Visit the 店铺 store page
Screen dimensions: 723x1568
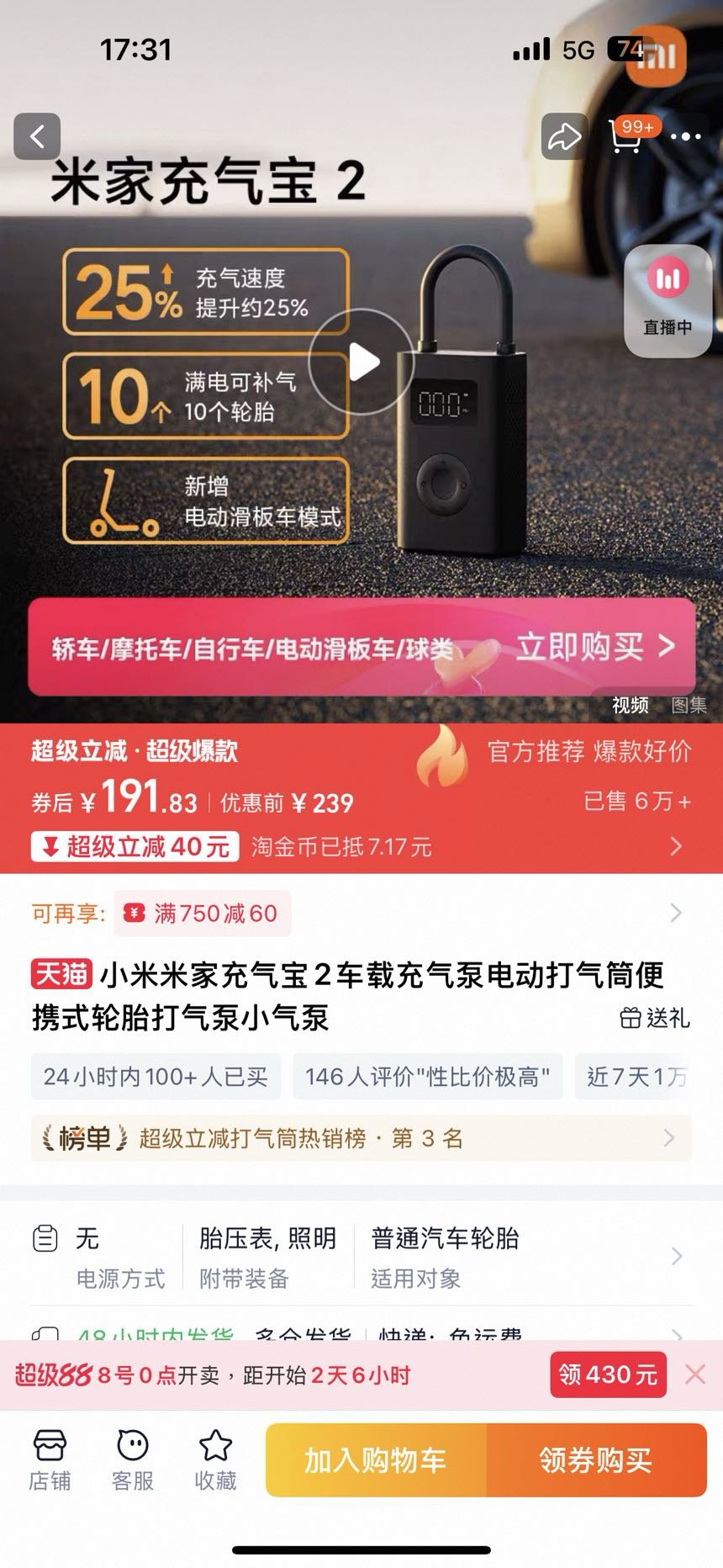[50, 1461]
